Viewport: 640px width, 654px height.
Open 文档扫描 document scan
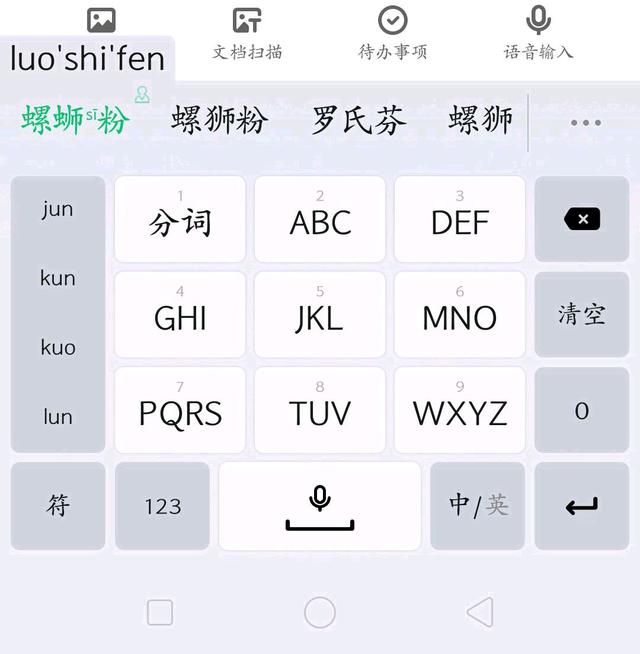[247, 33]
